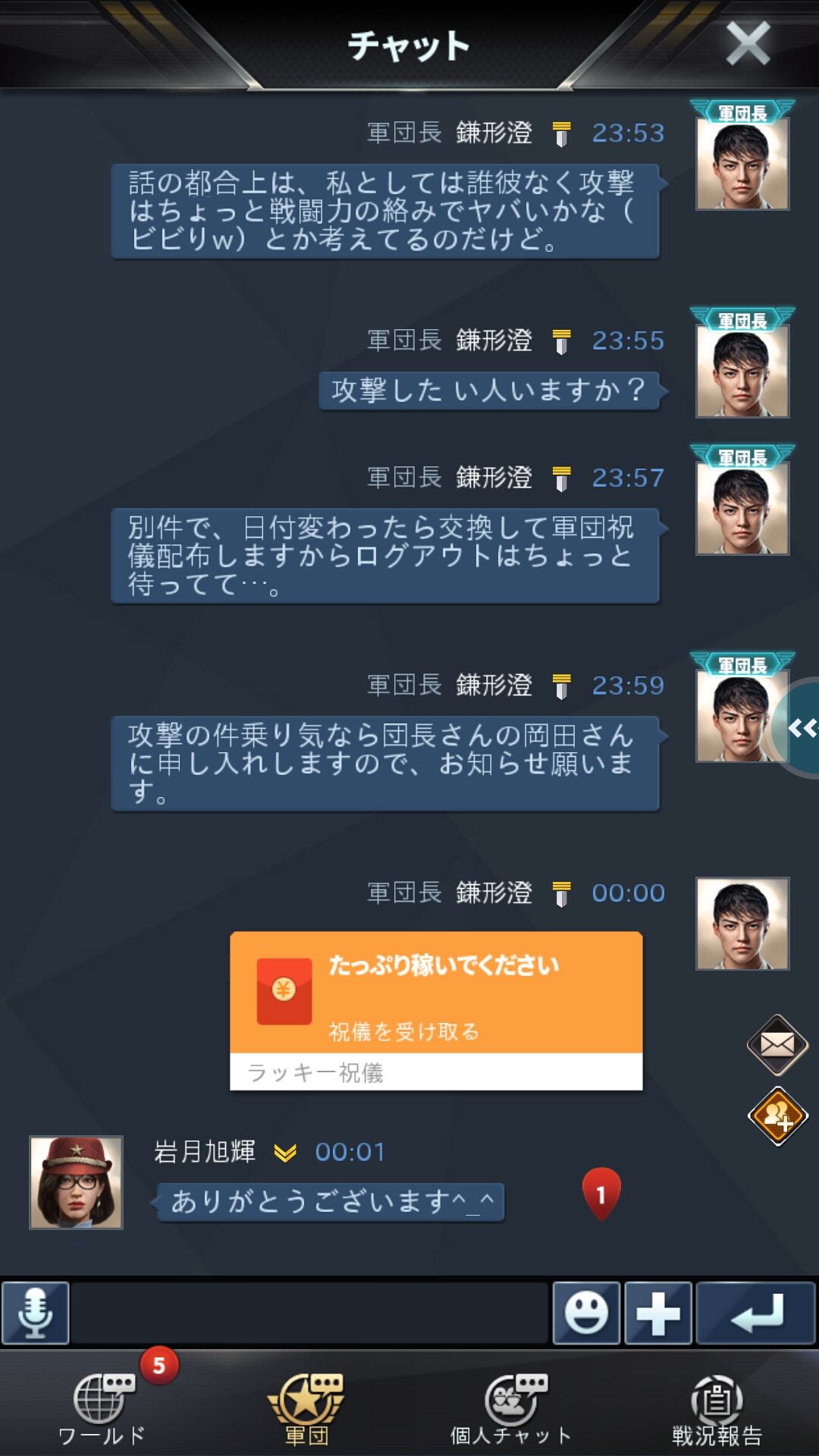819x1456 pixels.
Task: Send the message with the enter button
Action: pyautogui.click(x=755, y=1313)
